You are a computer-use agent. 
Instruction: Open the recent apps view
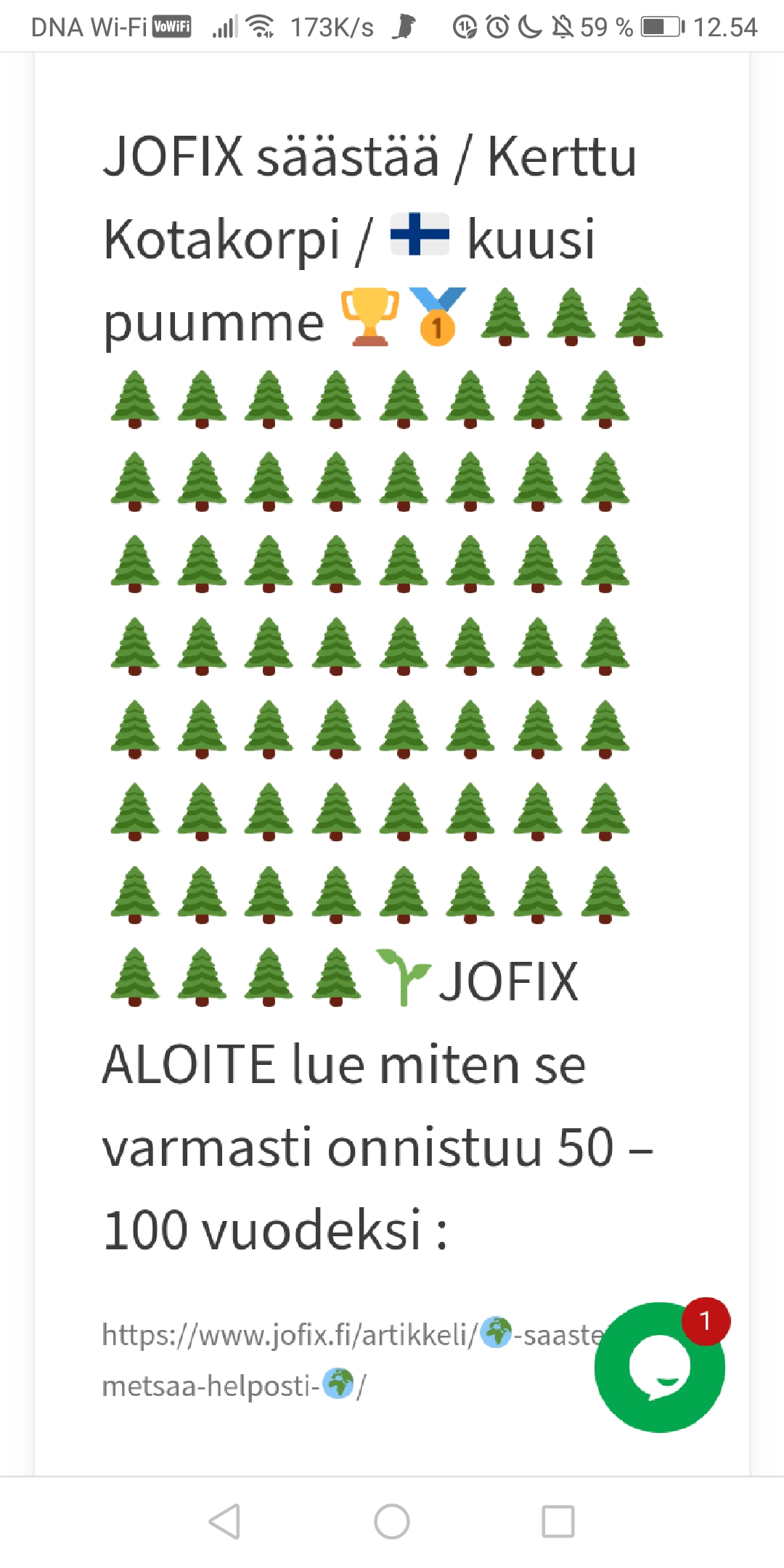(558, 1521)
